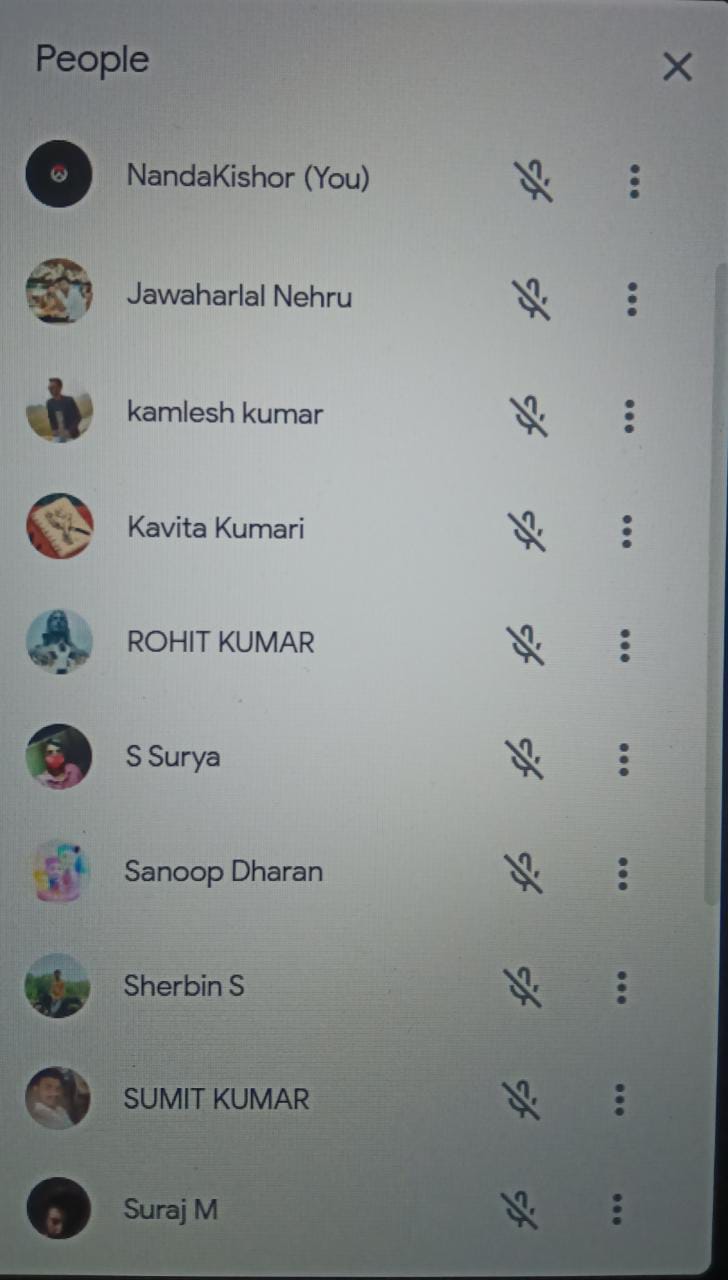Image resolution: width=728 pixels, height=1280 pixels.
Task: Mute Jawaharlal Nehru's microphone
Action: coord(532,299)
